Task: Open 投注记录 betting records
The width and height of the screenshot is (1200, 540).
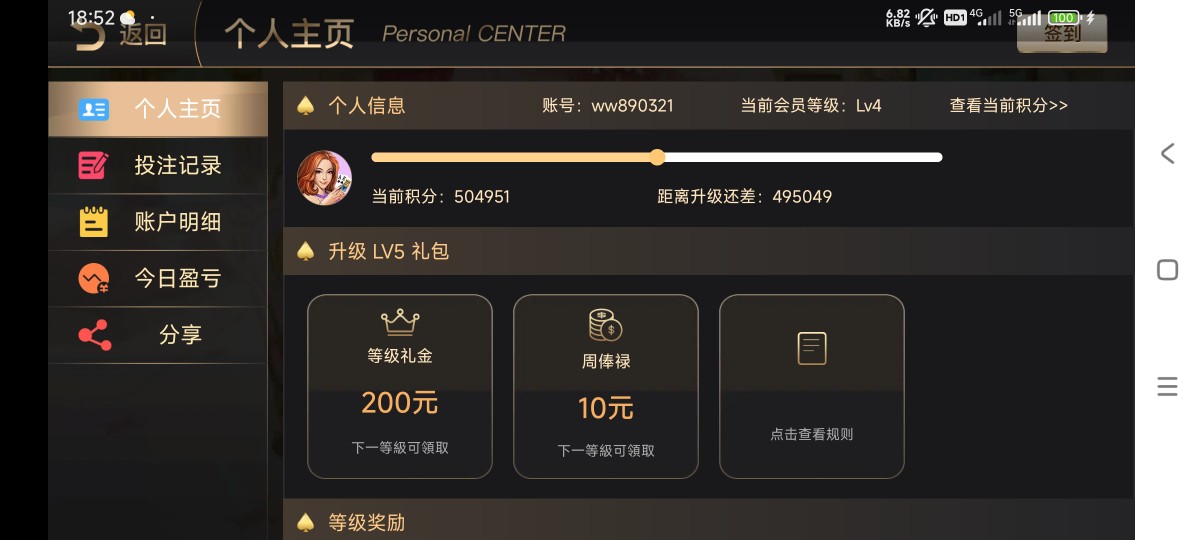Action: coord(158,166)
